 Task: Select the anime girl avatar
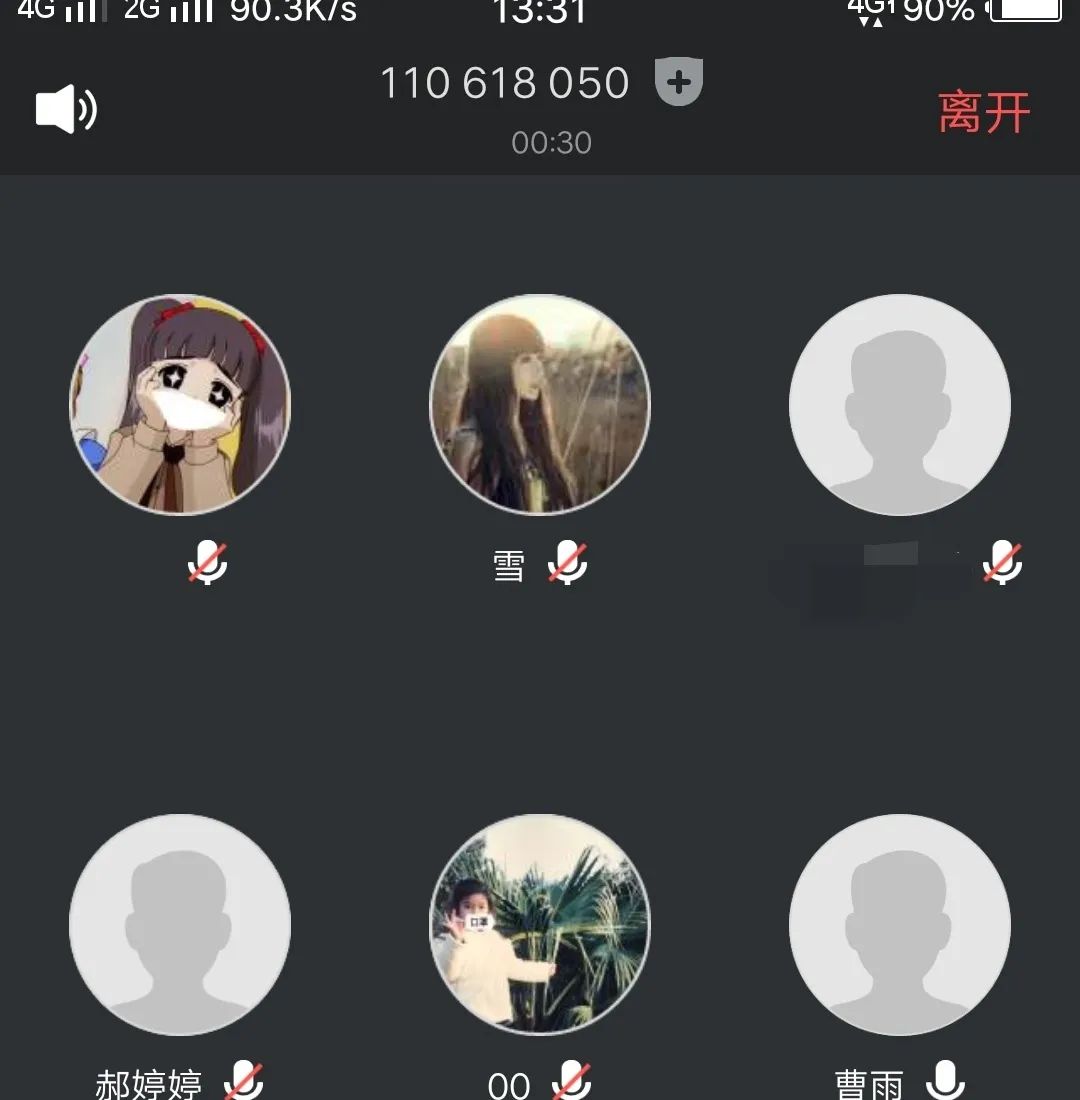click(x=180, y=405)
